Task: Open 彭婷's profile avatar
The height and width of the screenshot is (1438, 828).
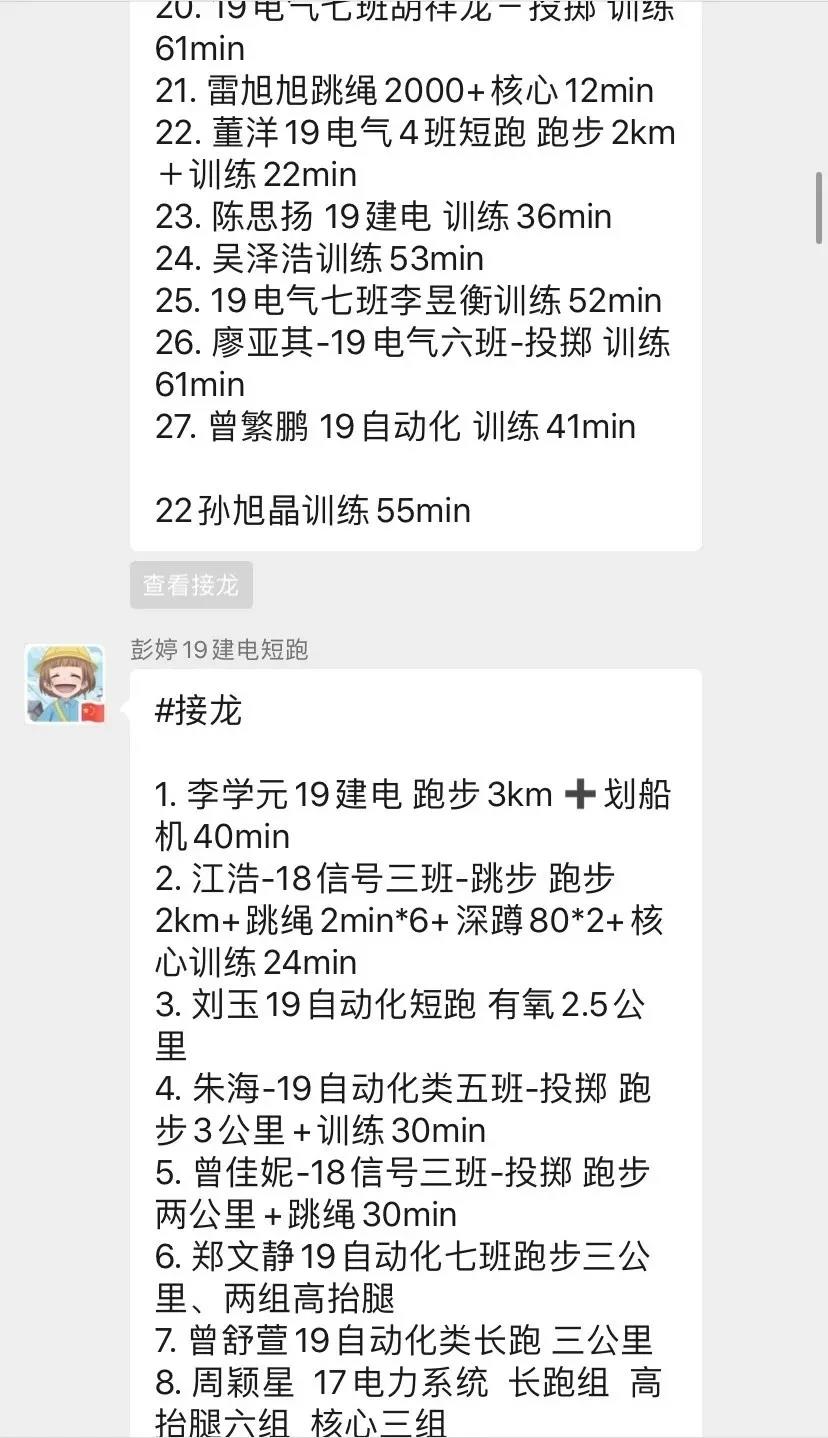Action: click(x=65, y=685)
